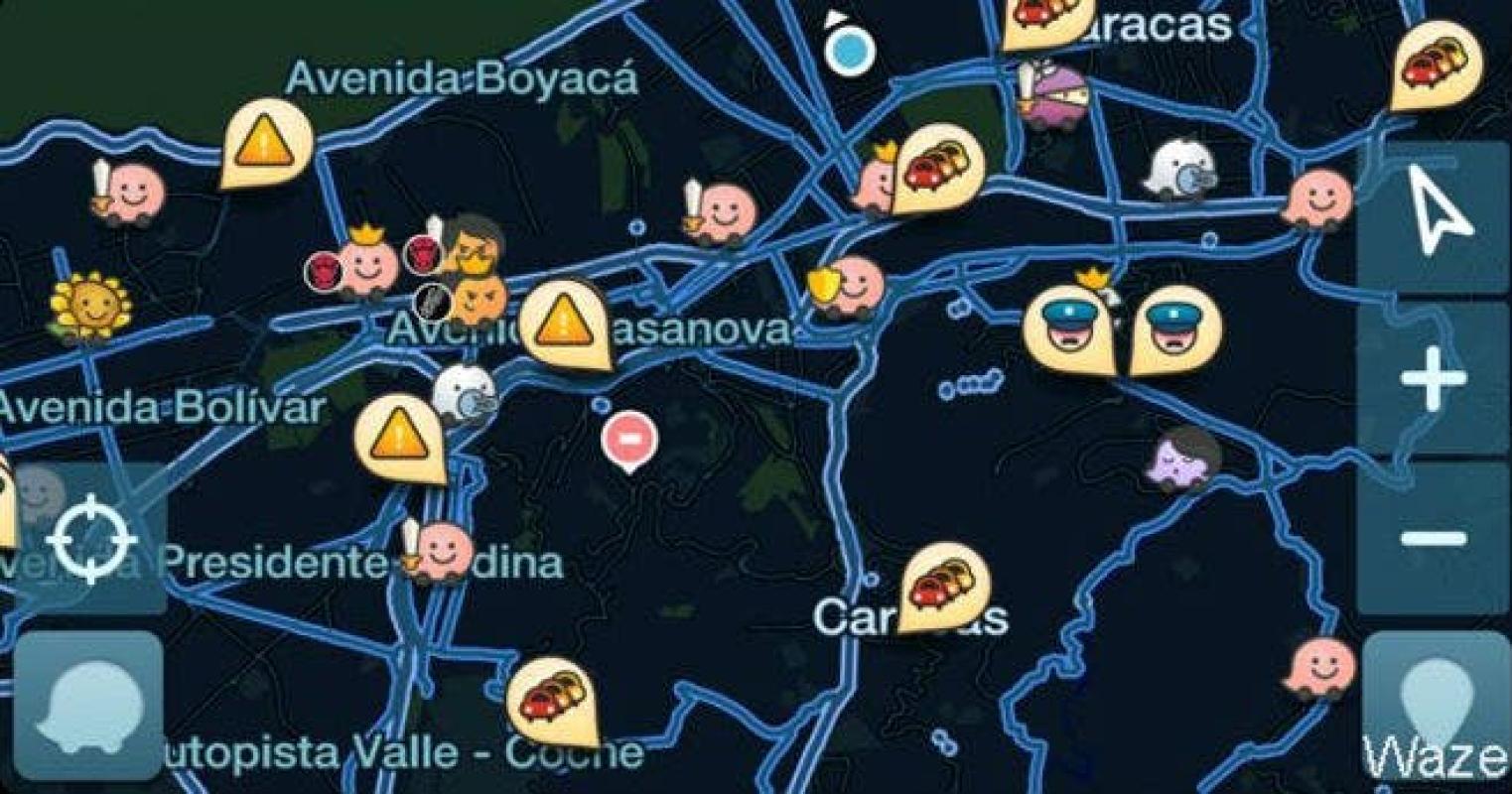Zoom in with the plus button
1512x794 pixels.
[x=1433, y=378]
